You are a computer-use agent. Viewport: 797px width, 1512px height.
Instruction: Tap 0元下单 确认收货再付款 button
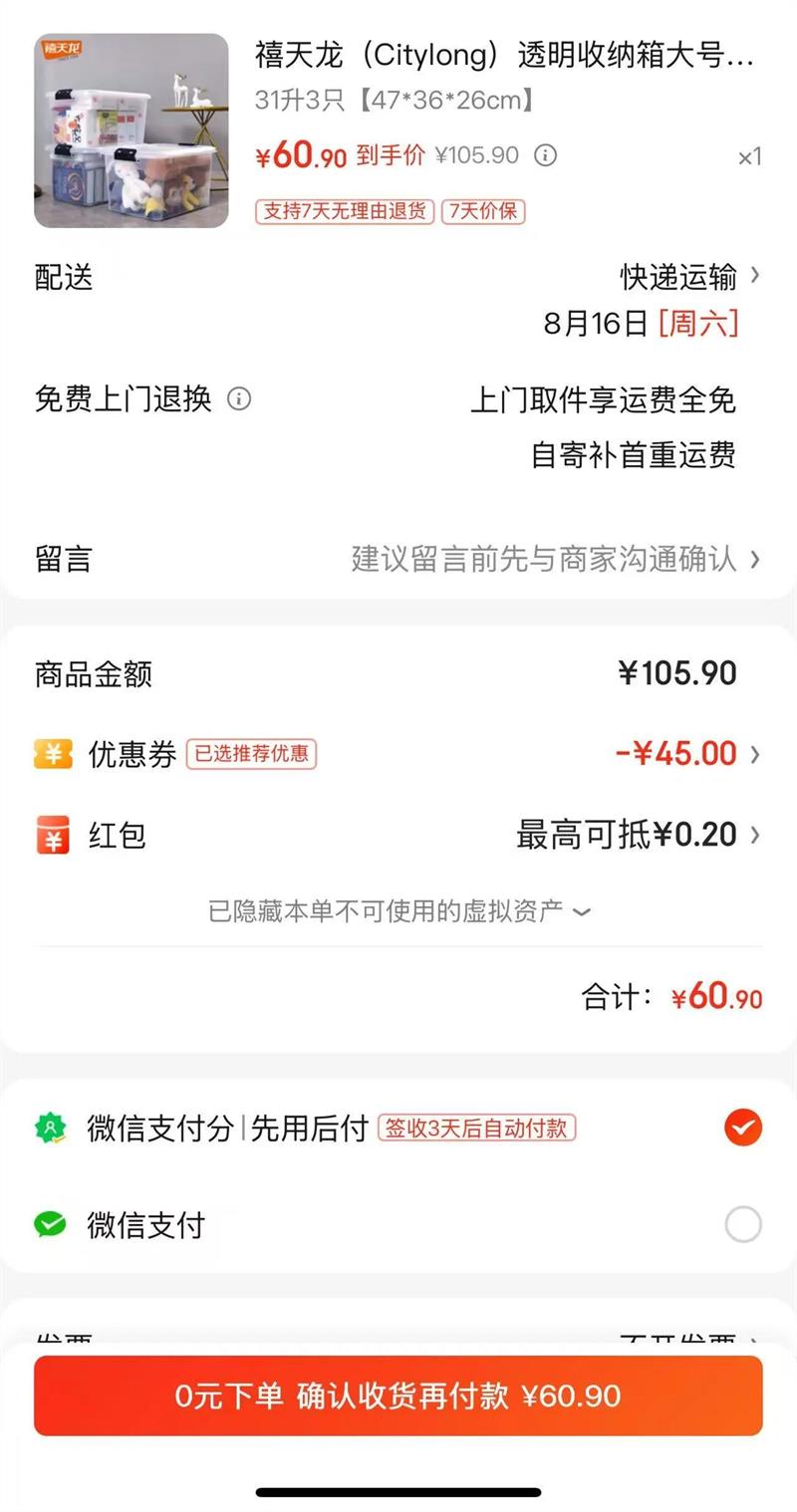[398, 1395]
